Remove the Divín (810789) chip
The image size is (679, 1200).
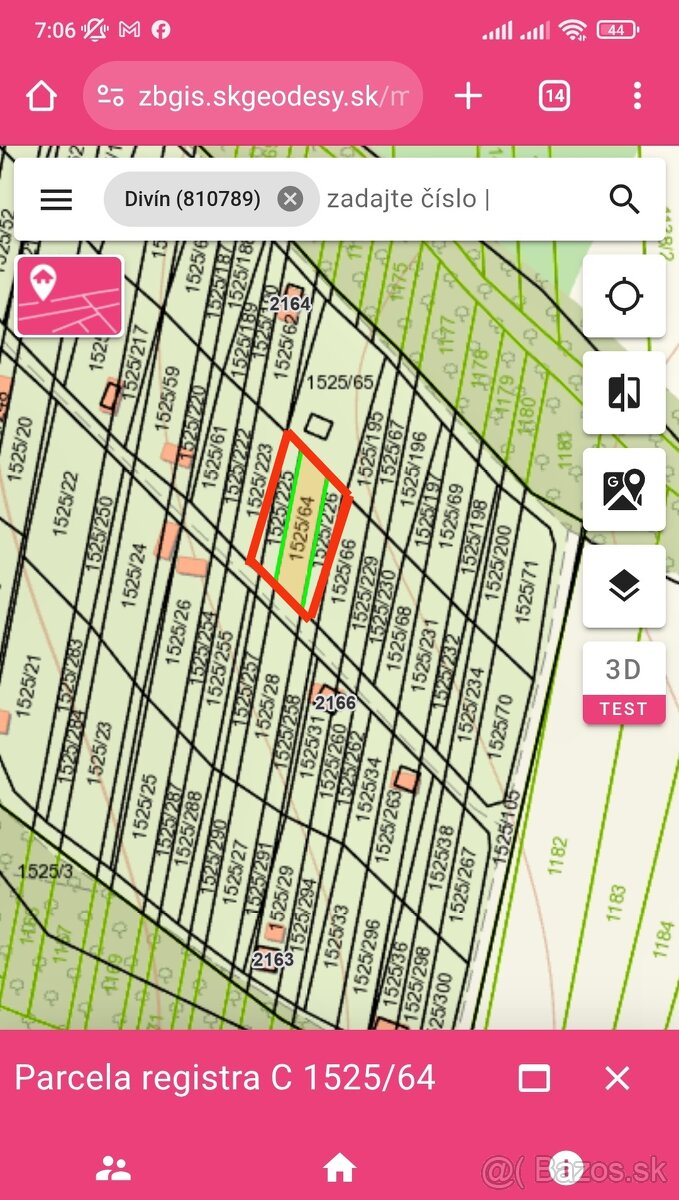click(x=290, y=199)
